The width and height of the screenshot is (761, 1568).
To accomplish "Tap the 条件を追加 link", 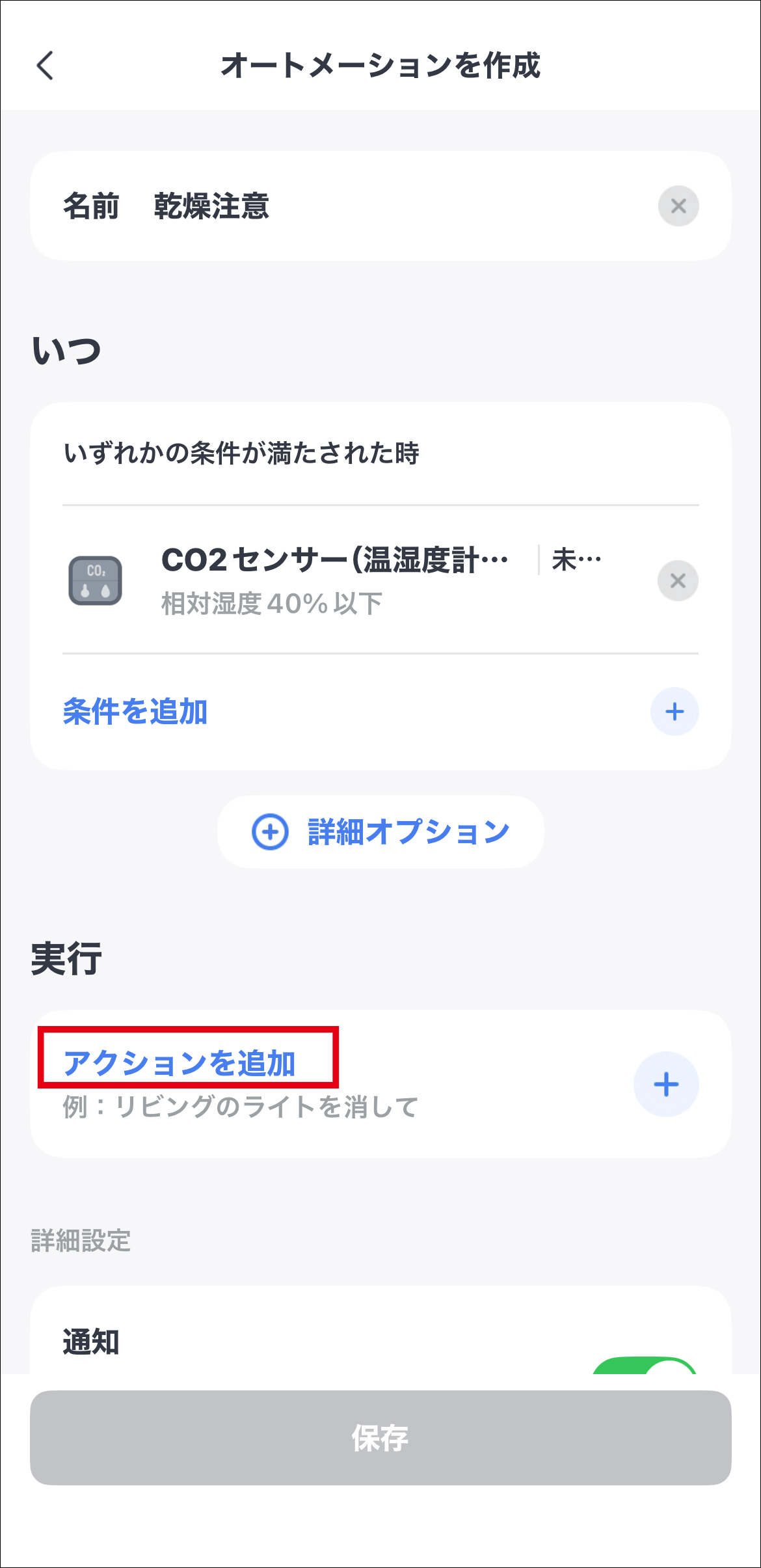I will [135, 711].
